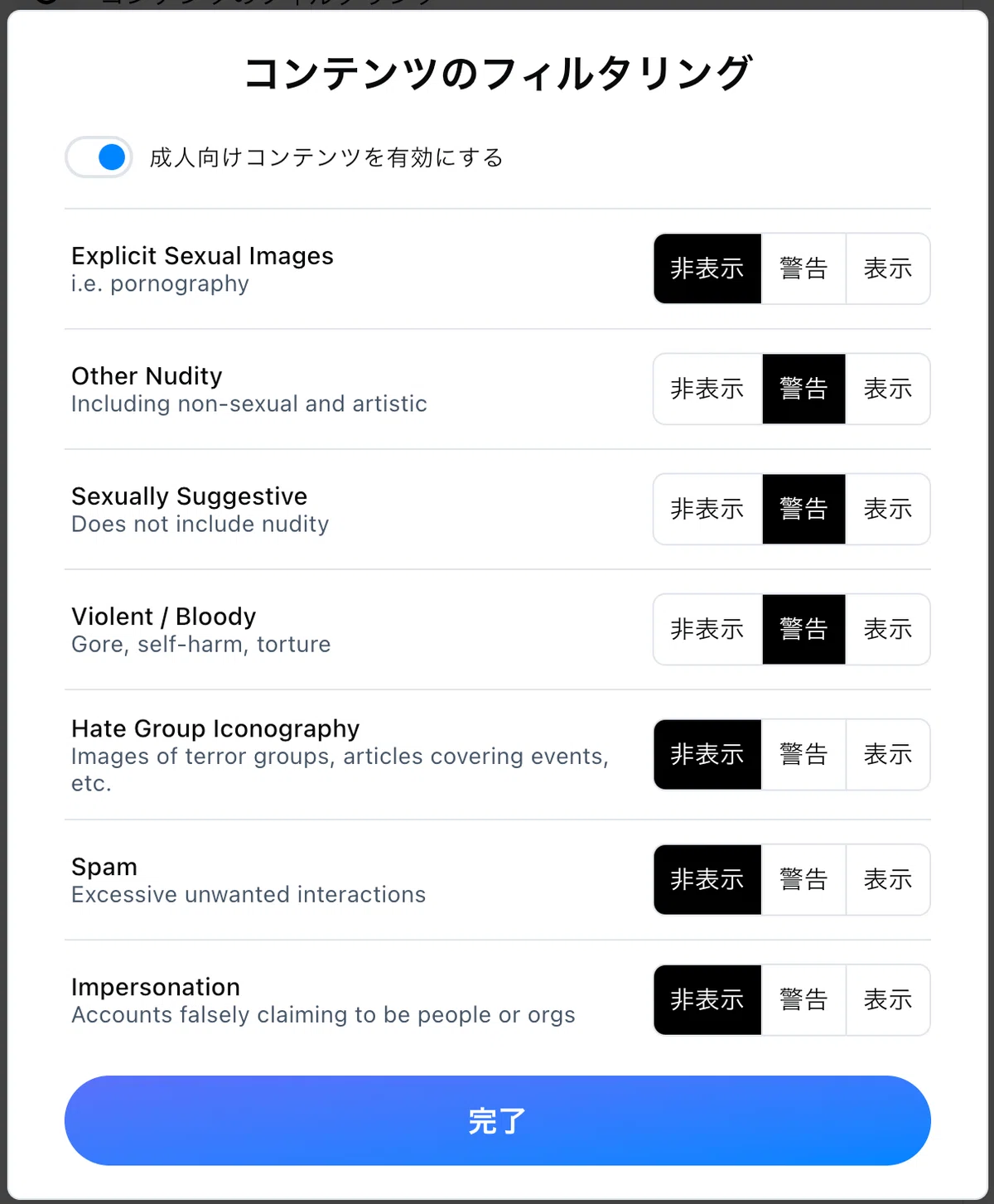Viewport: 994px width, 1204px height.
Task: Set Impersonation to 表示
Action: 888,999
